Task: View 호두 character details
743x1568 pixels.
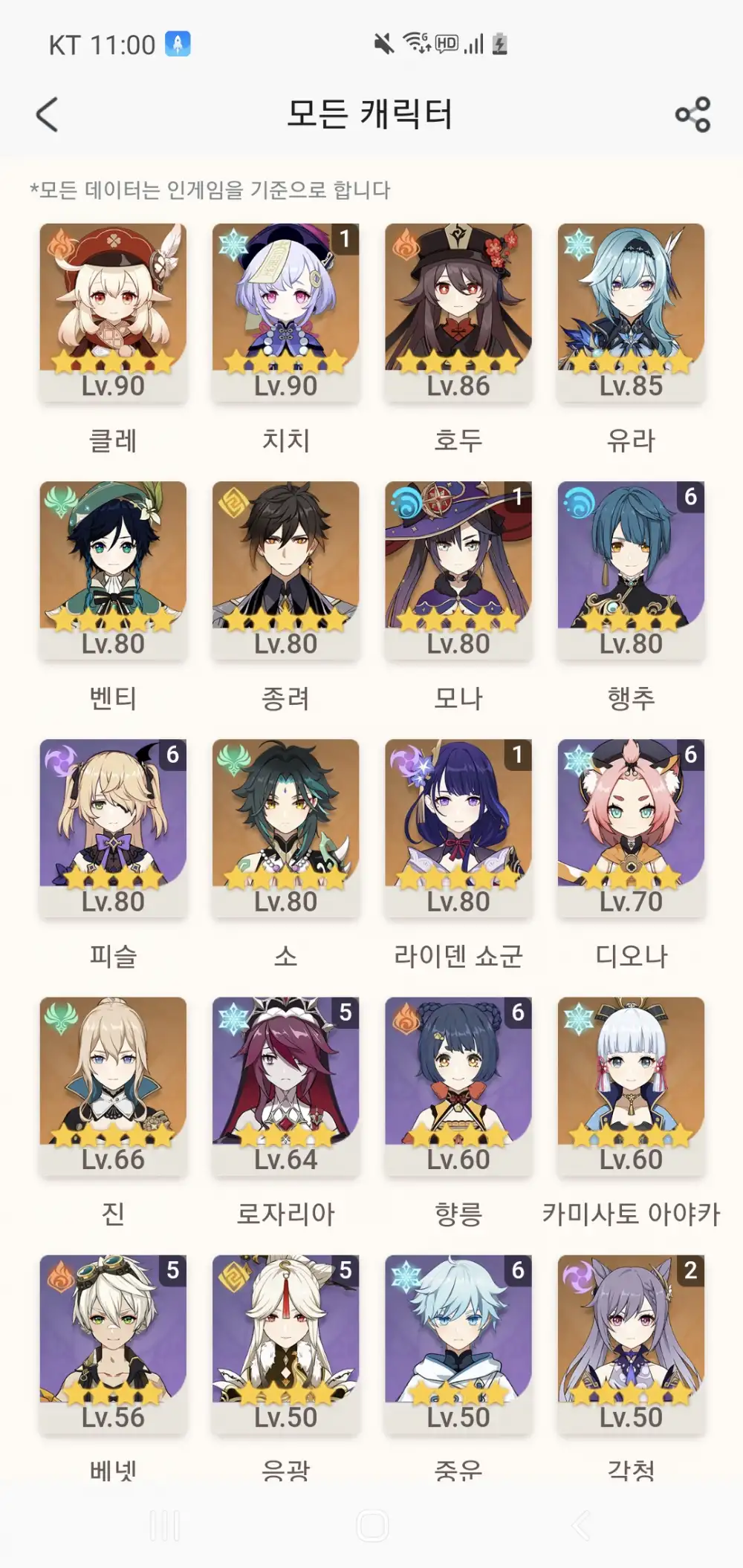Action: tap(458, 312)
